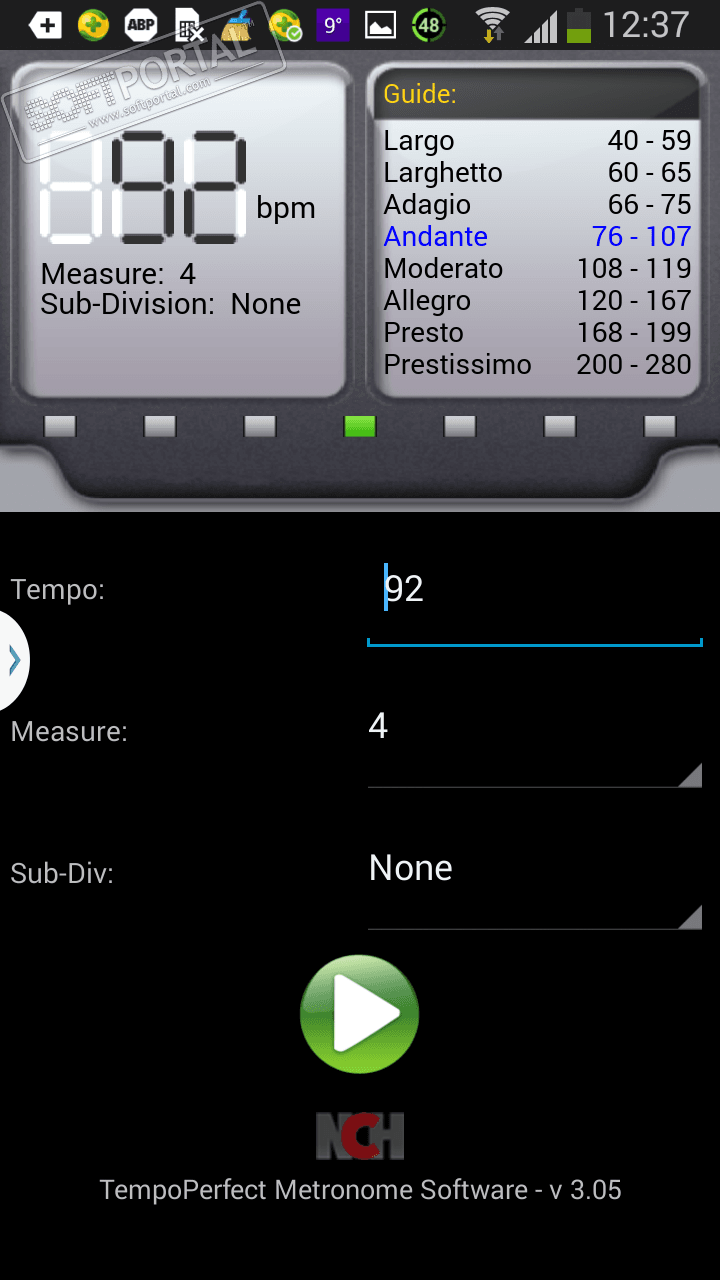Start the metronome with the play button
The width and height of the screenshot is (720, 1280).
tap(359, 1014)
